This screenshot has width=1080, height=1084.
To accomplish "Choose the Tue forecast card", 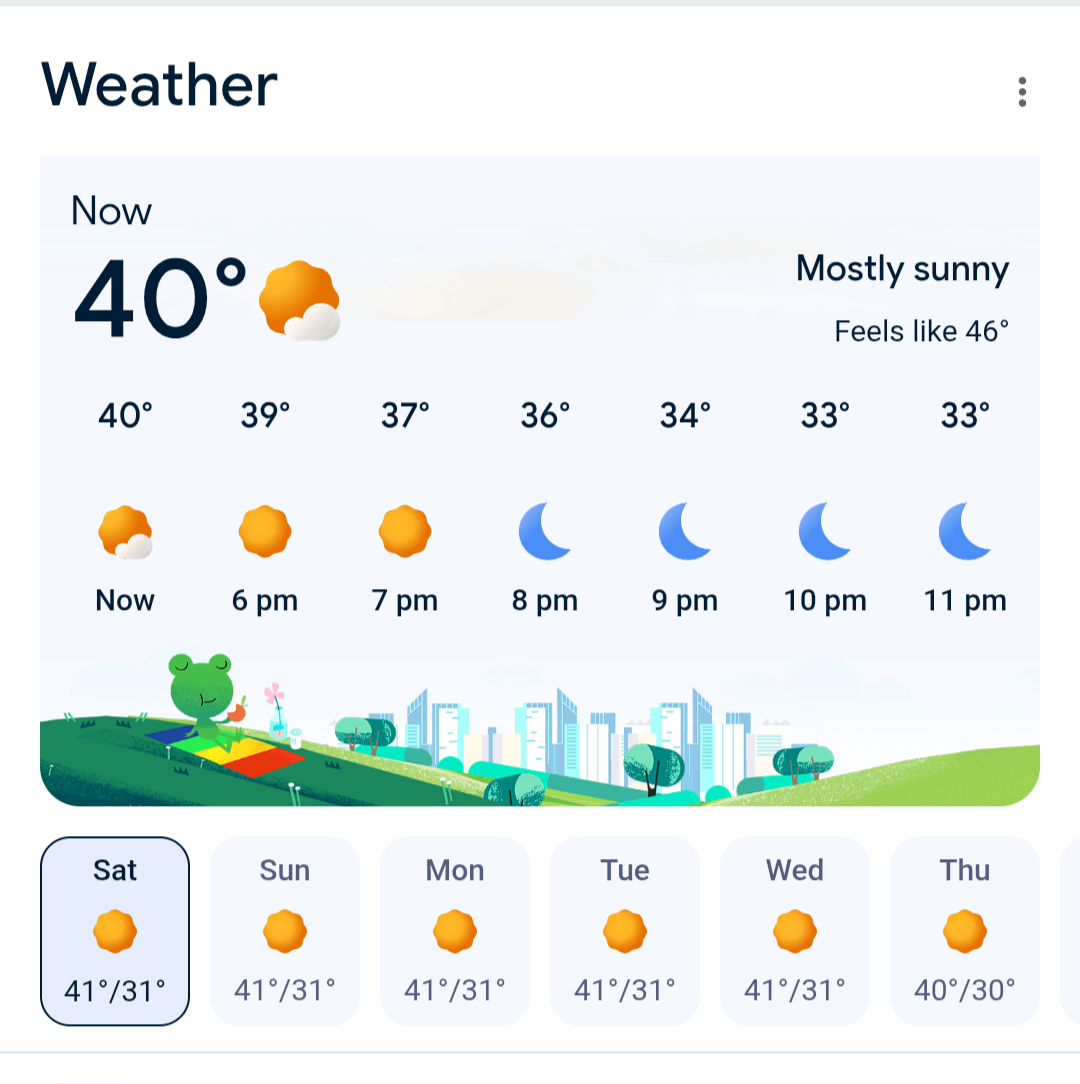I will pos(625,931).
